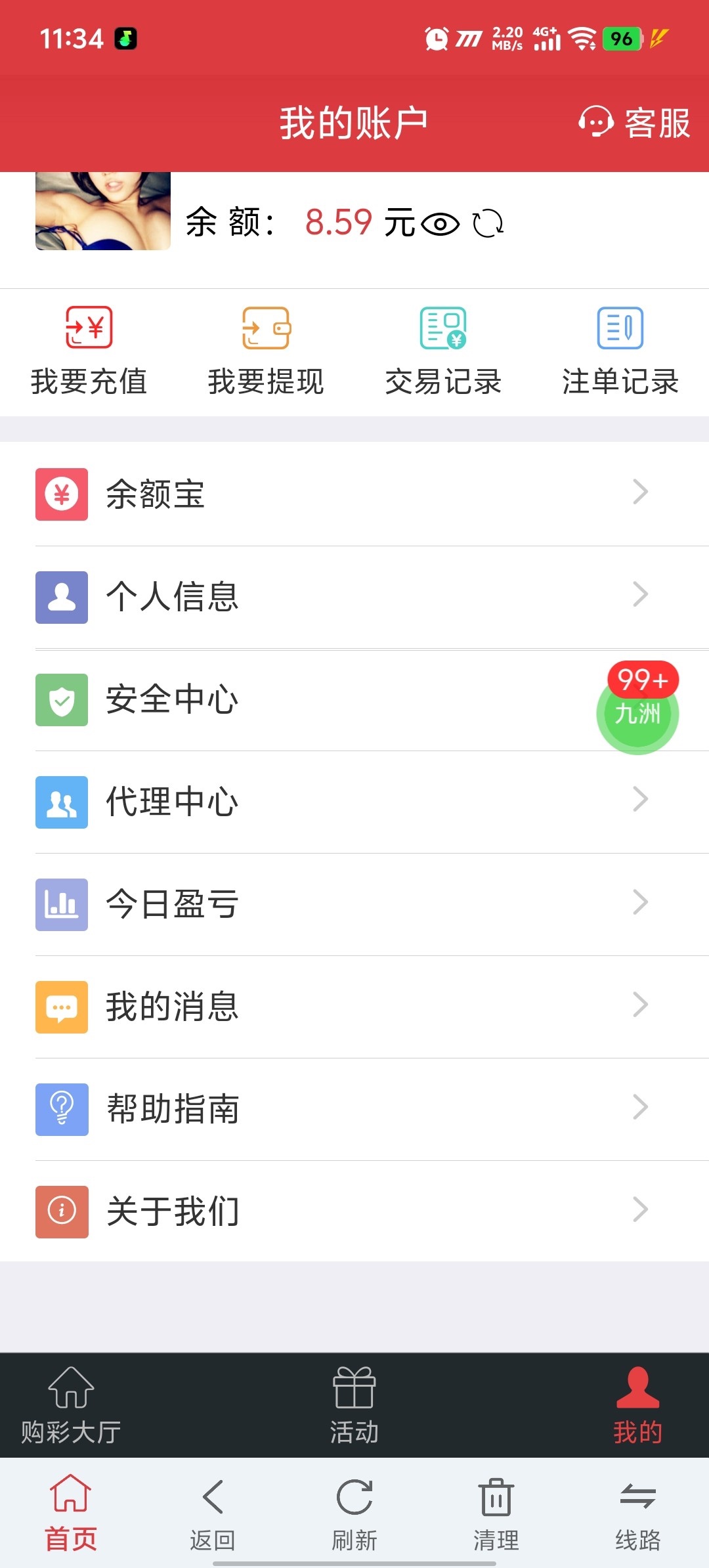709x1568 pixels.
Task: Toggle balance visibility eye icon
Action: [x=440, y=225]
